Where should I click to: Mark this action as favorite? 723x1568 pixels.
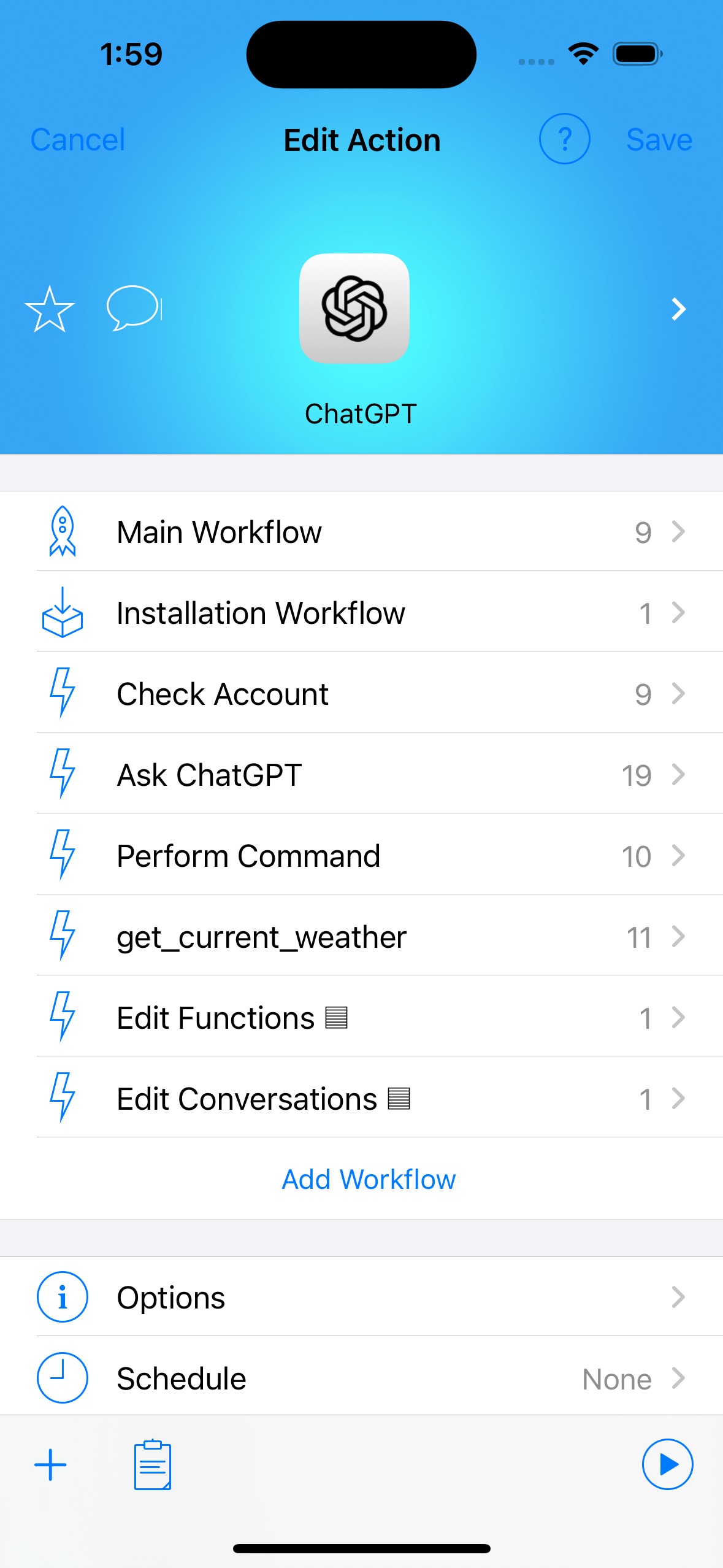pyautogui.click(x=50, y=309)
